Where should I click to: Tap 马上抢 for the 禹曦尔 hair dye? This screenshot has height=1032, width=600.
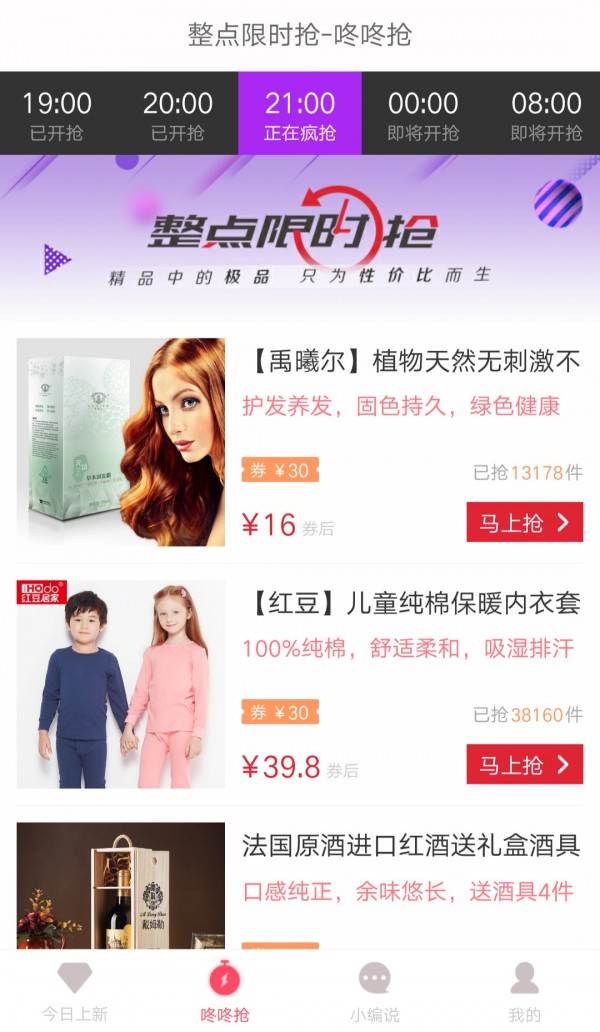coord(524,522)
